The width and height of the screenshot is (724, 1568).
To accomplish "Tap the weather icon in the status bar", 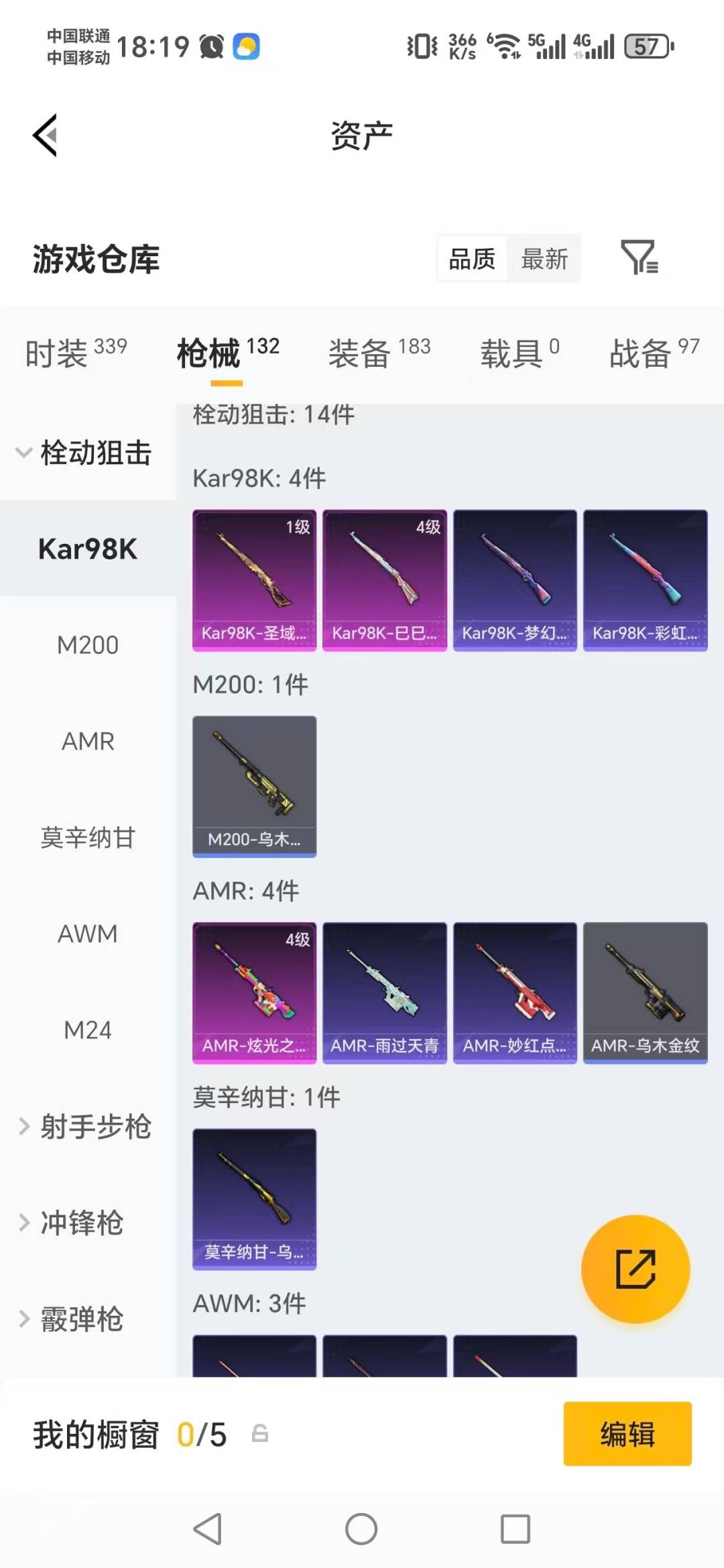I will coord(245,46).
